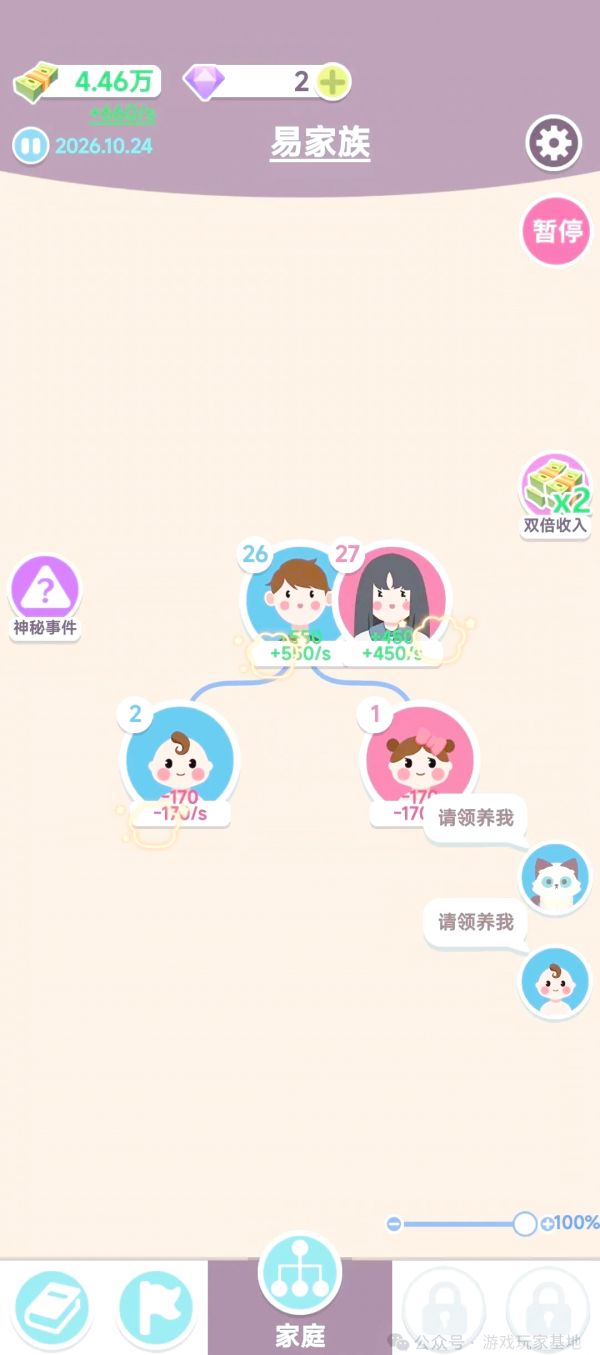Screen dimensions: 600x1355
Task: Select the 26-year-old father avatar
Action: 291,597
